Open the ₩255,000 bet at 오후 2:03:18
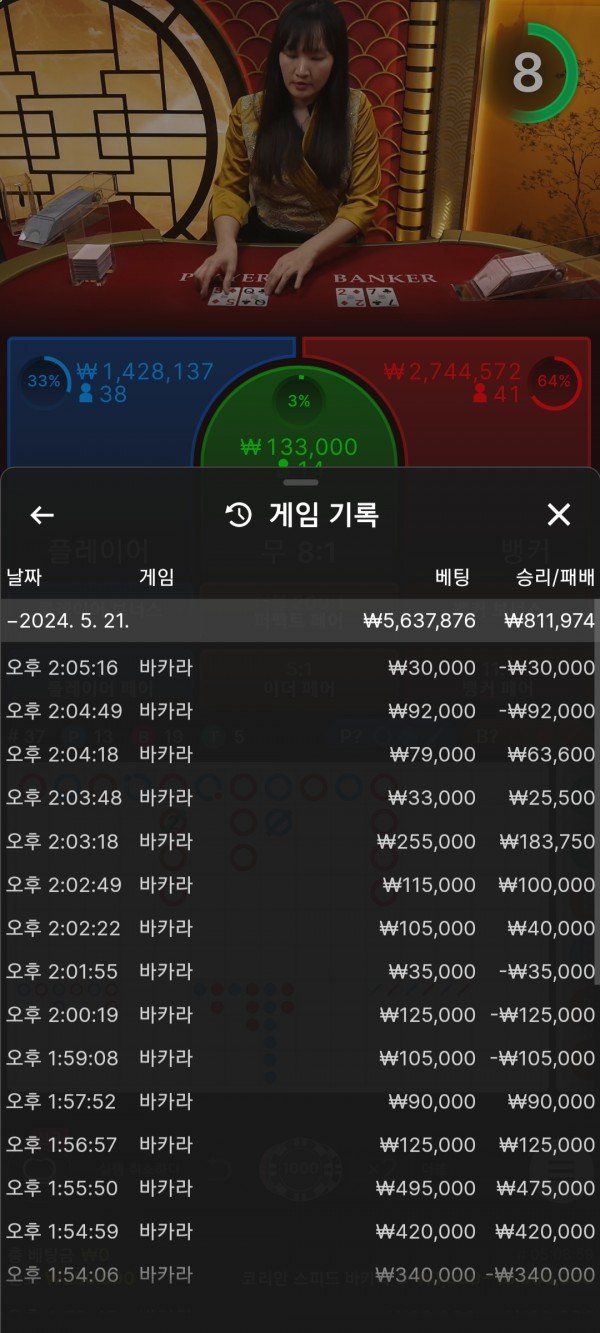 click(x=300, y=841)
